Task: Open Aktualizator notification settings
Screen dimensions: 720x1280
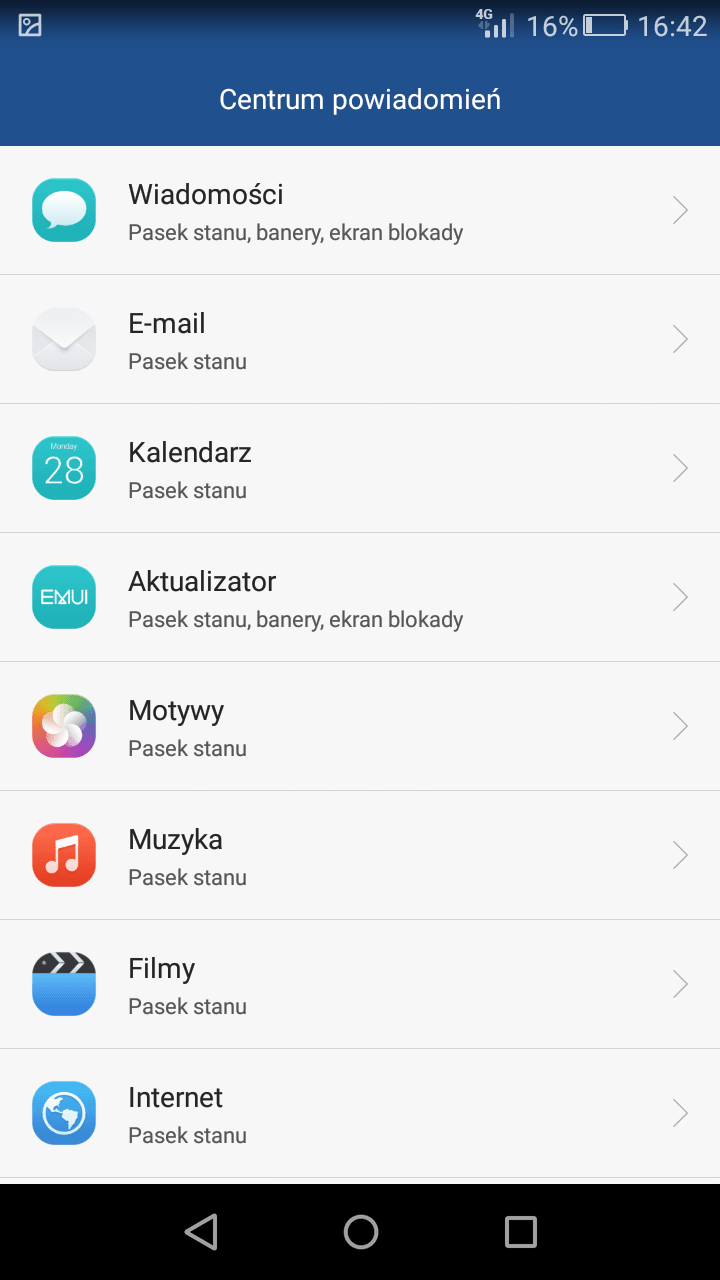Action: (360, 597)
